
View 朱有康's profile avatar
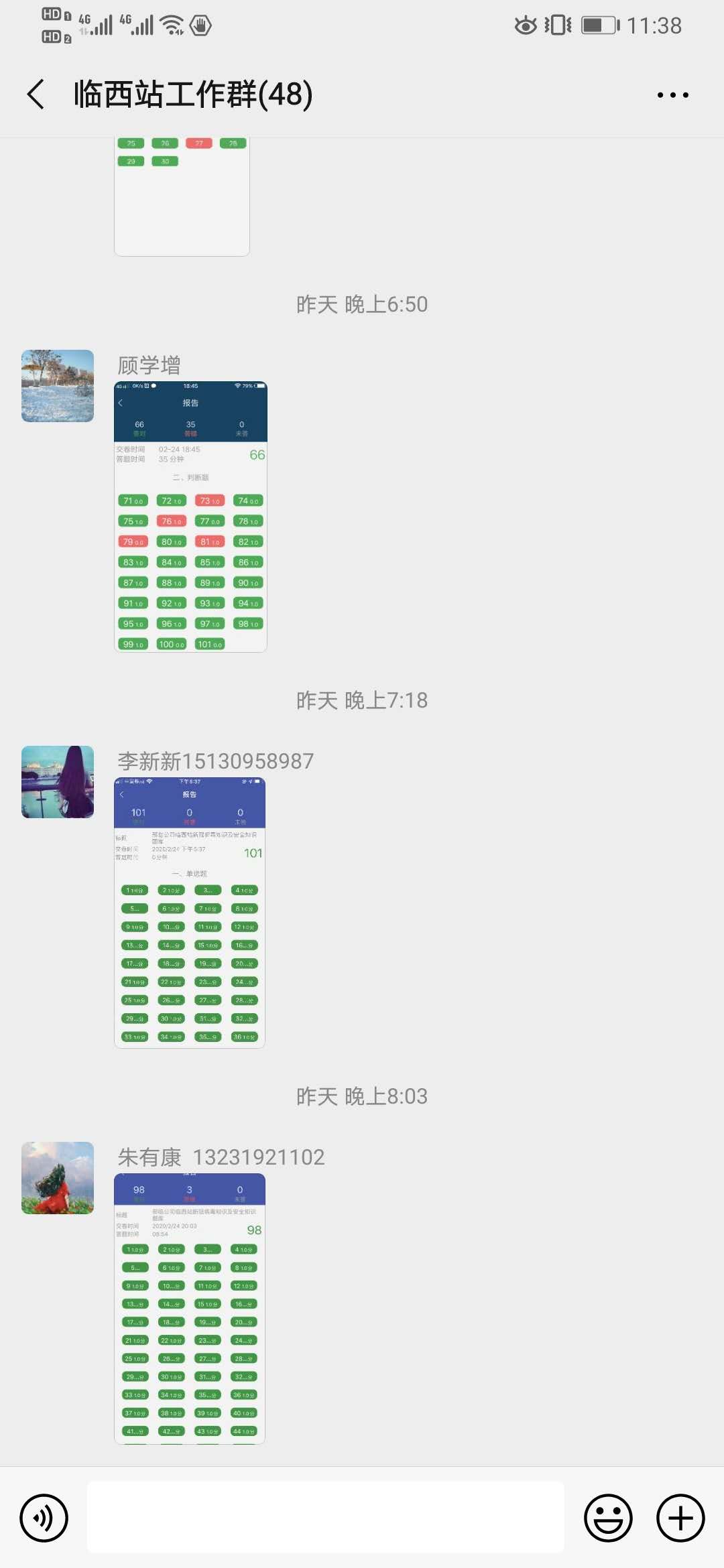pos(58,1178)
